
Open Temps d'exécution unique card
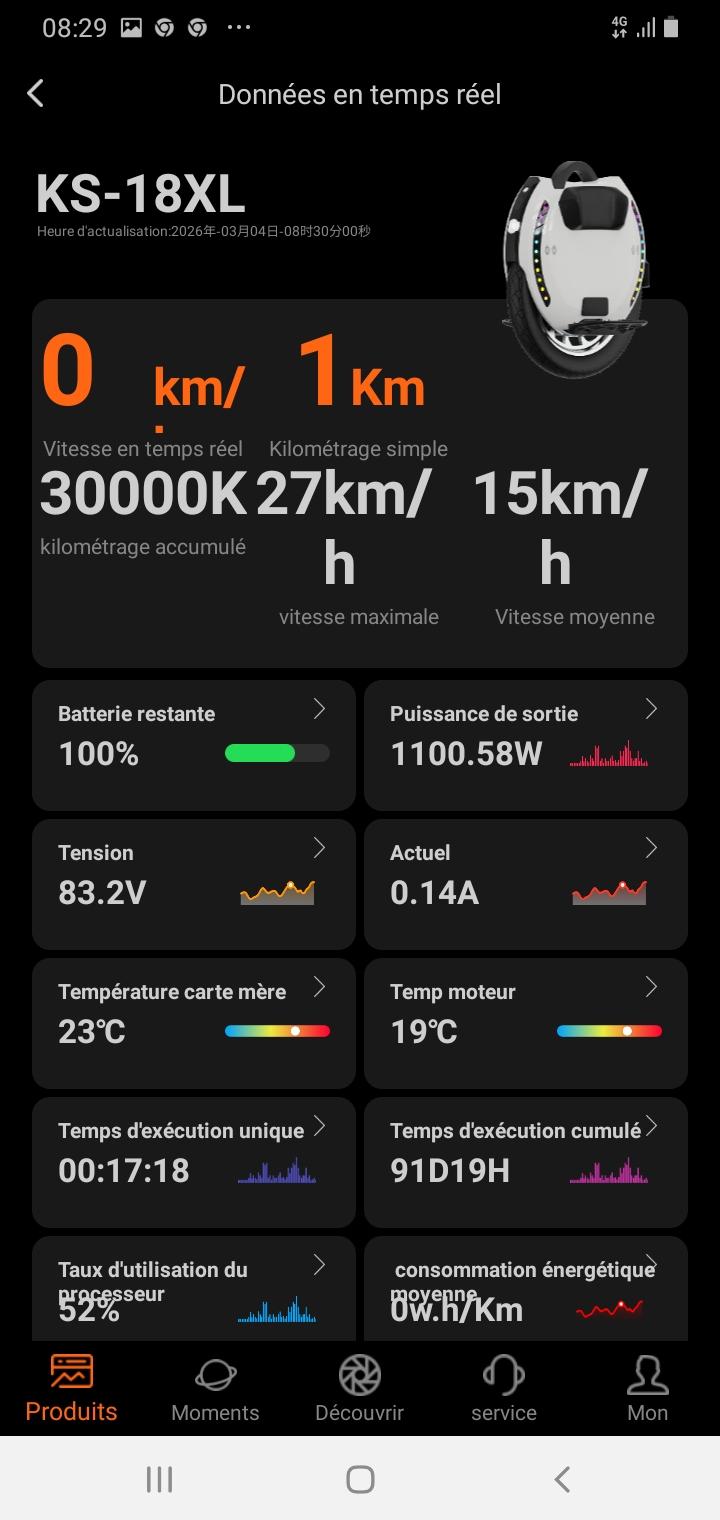click(x=194, y=1161)
